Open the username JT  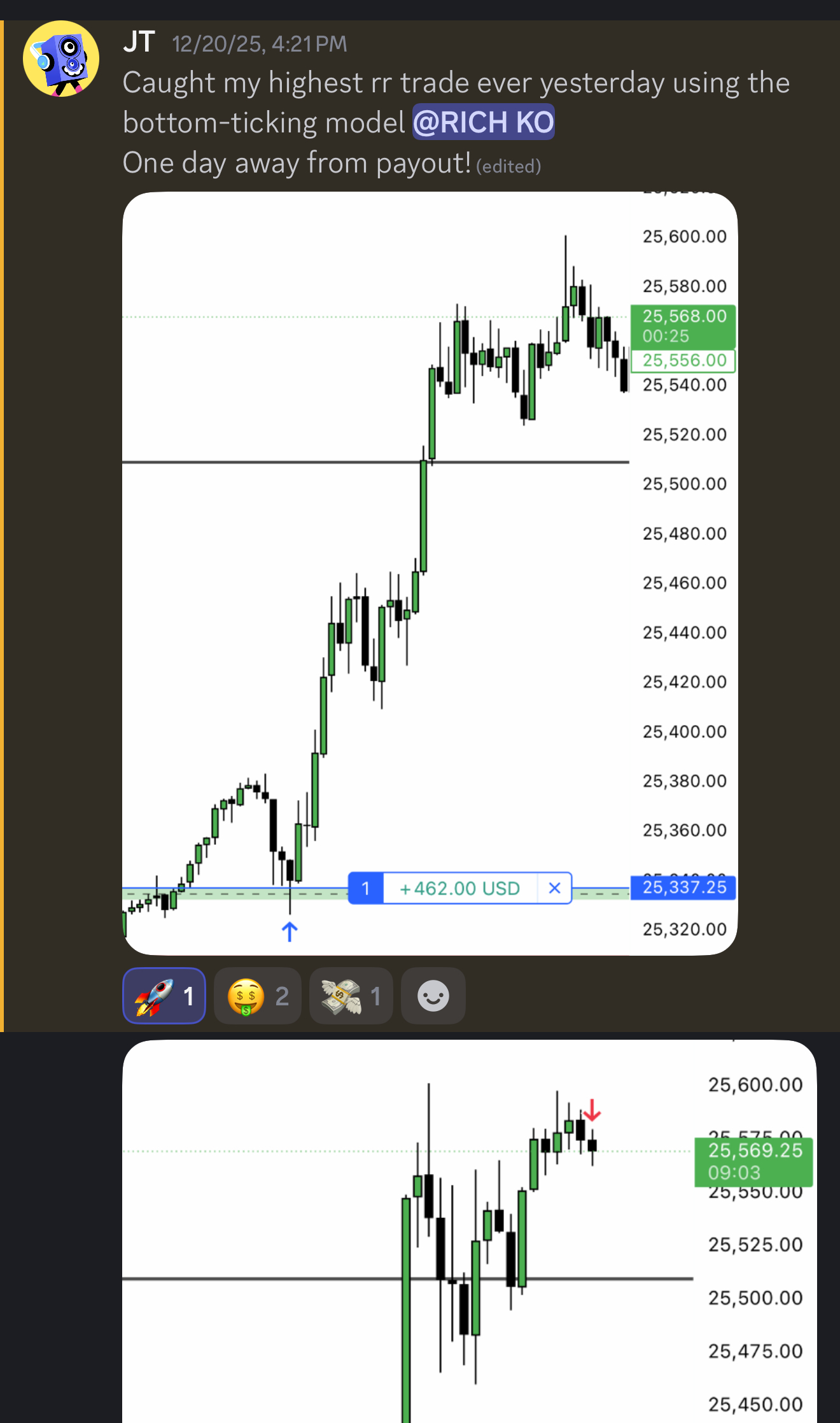(139, 43)
